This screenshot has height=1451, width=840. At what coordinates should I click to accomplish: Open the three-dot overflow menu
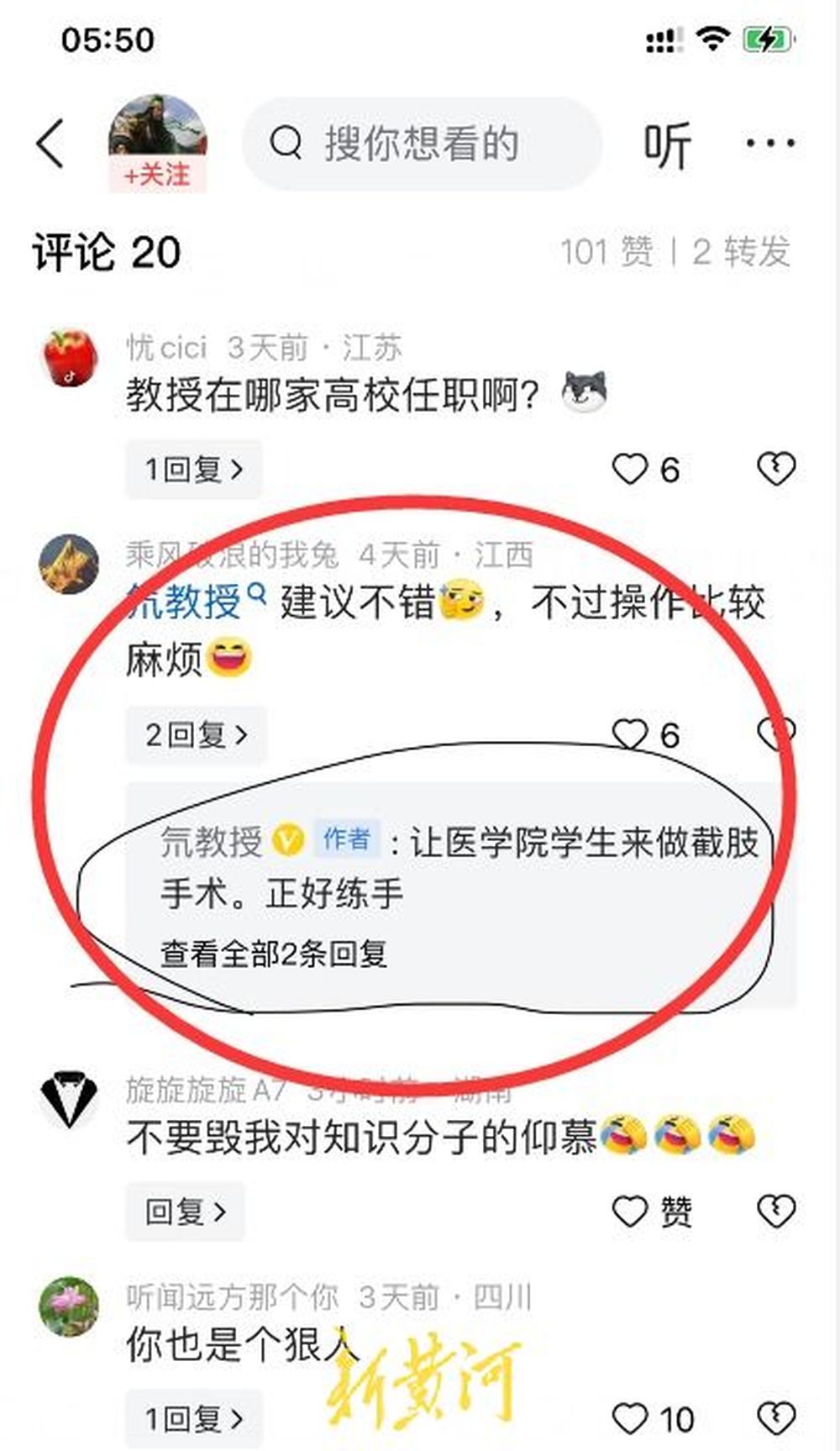click(770, 144)
